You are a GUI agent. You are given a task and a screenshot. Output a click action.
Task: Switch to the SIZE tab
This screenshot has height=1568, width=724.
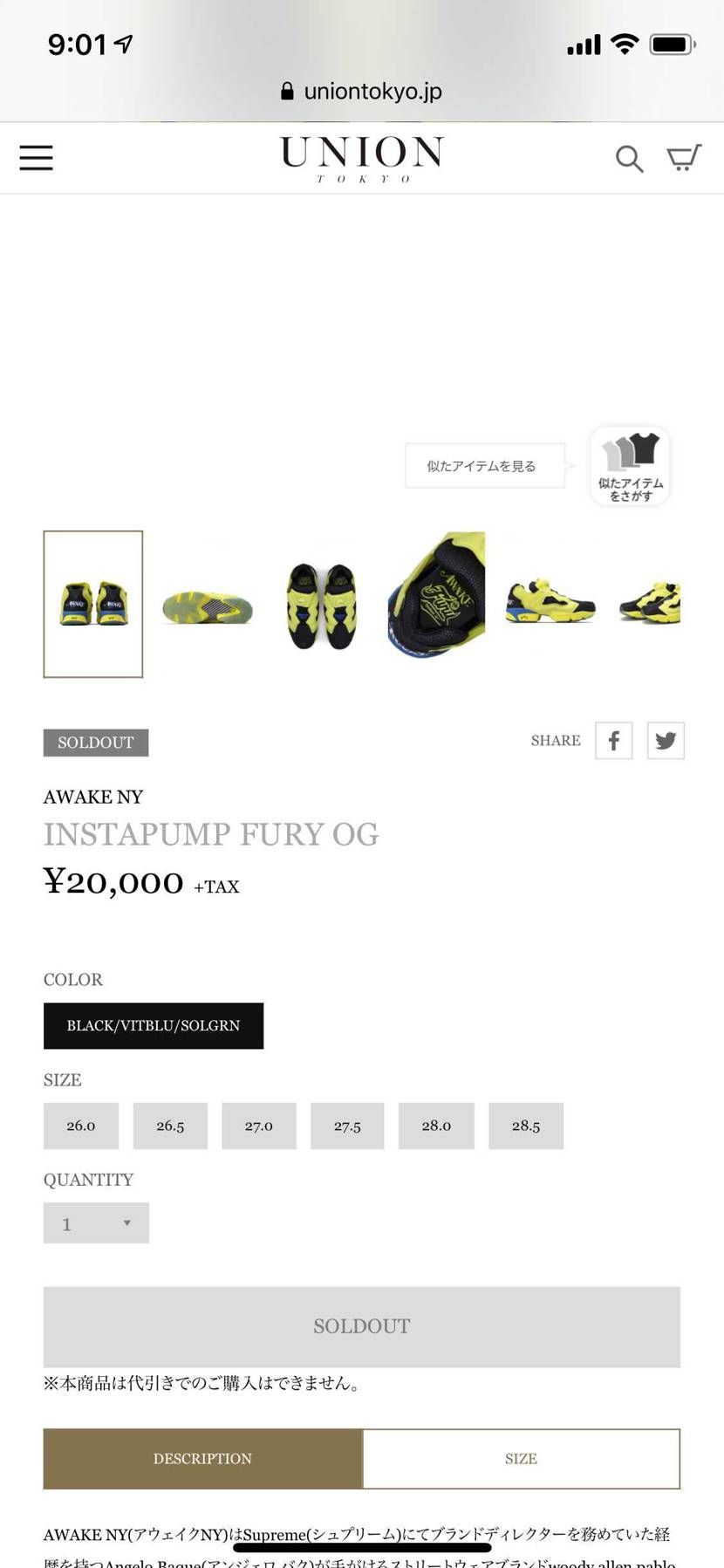[x=521, y=1459]
